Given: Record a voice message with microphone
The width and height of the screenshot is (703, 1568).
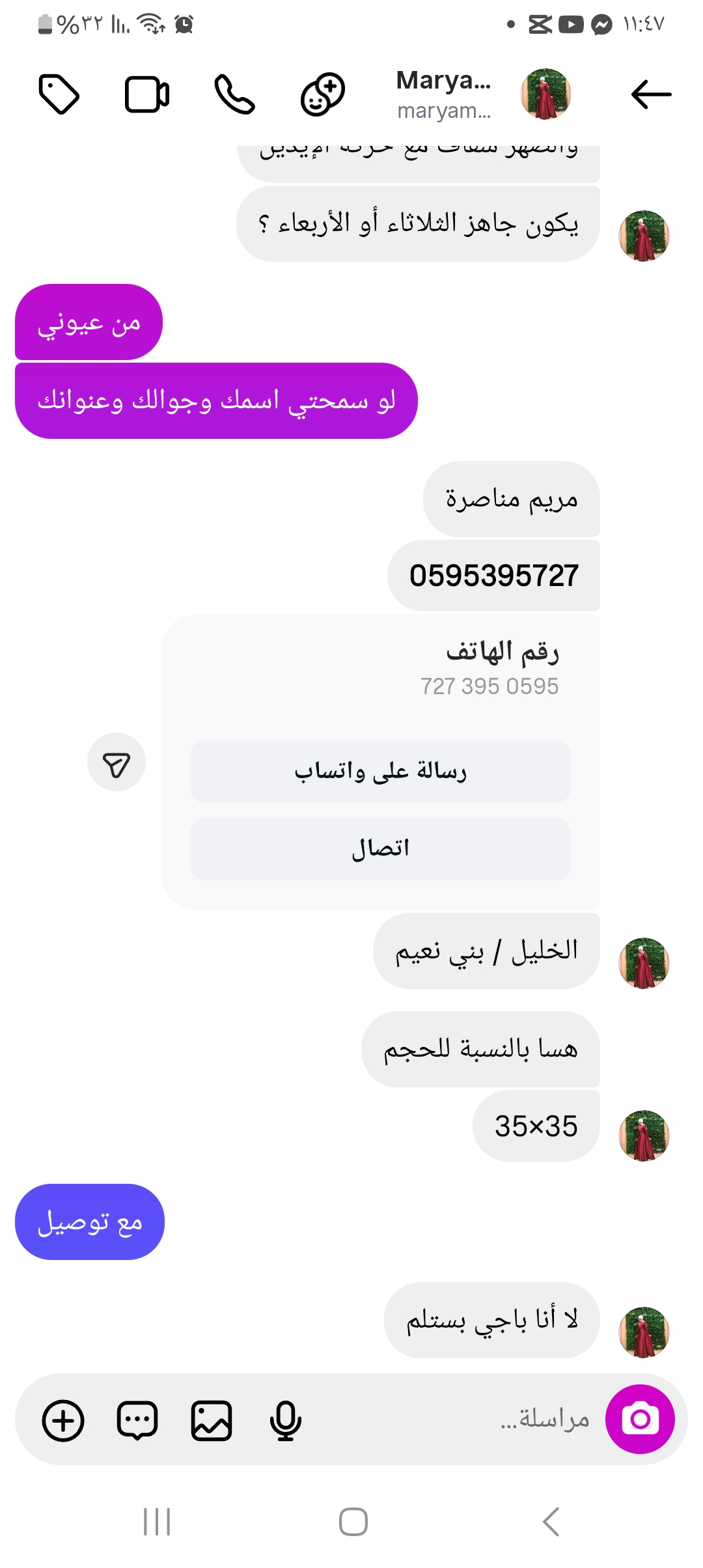Looking at the screenshot, I should [285, 1420].
